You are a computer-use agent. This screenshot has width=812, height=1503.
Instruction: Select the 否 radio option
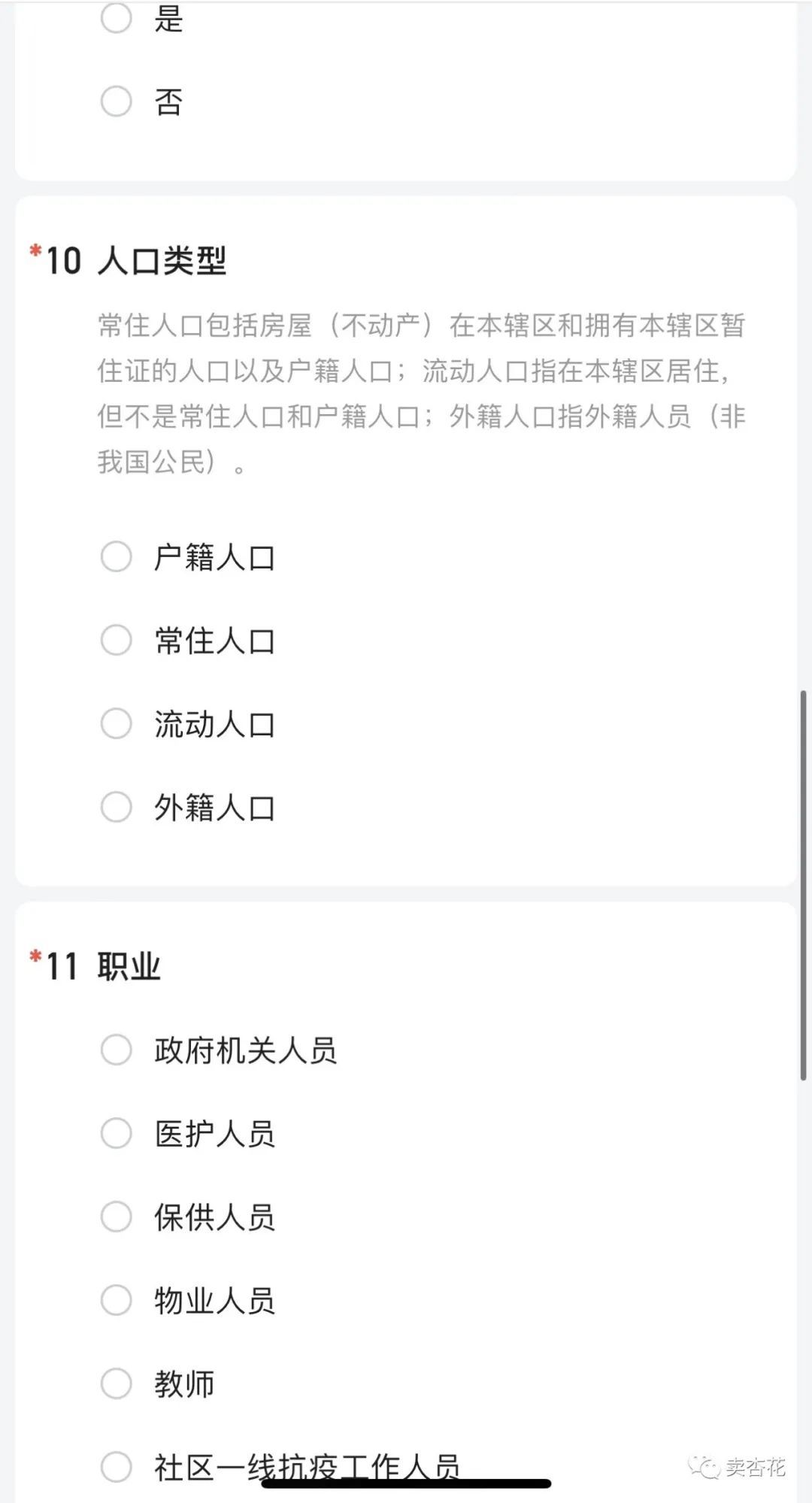tap(117, 100)
